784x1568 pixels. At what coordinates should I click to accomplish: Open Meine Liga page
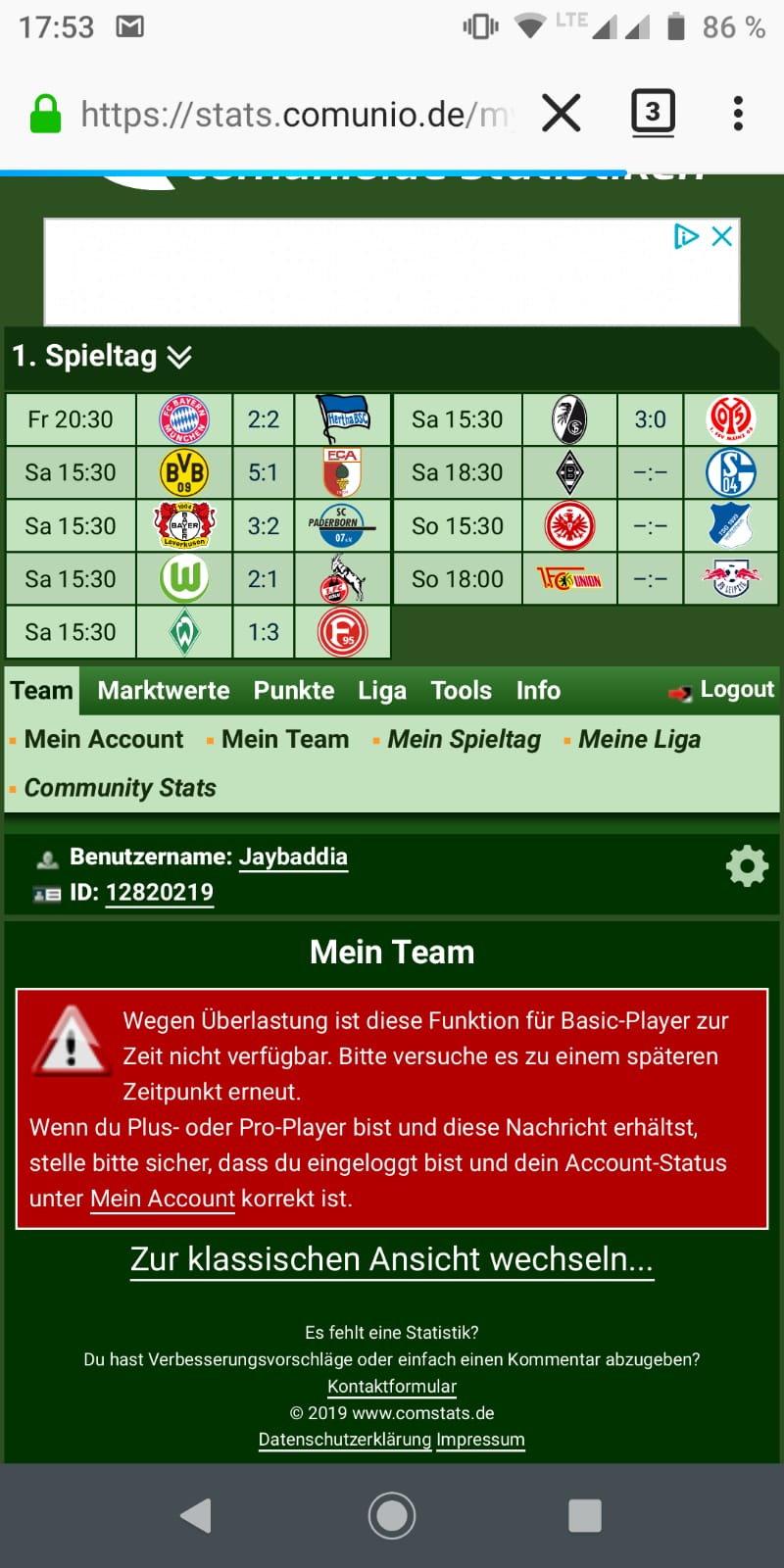click(639, 739)
